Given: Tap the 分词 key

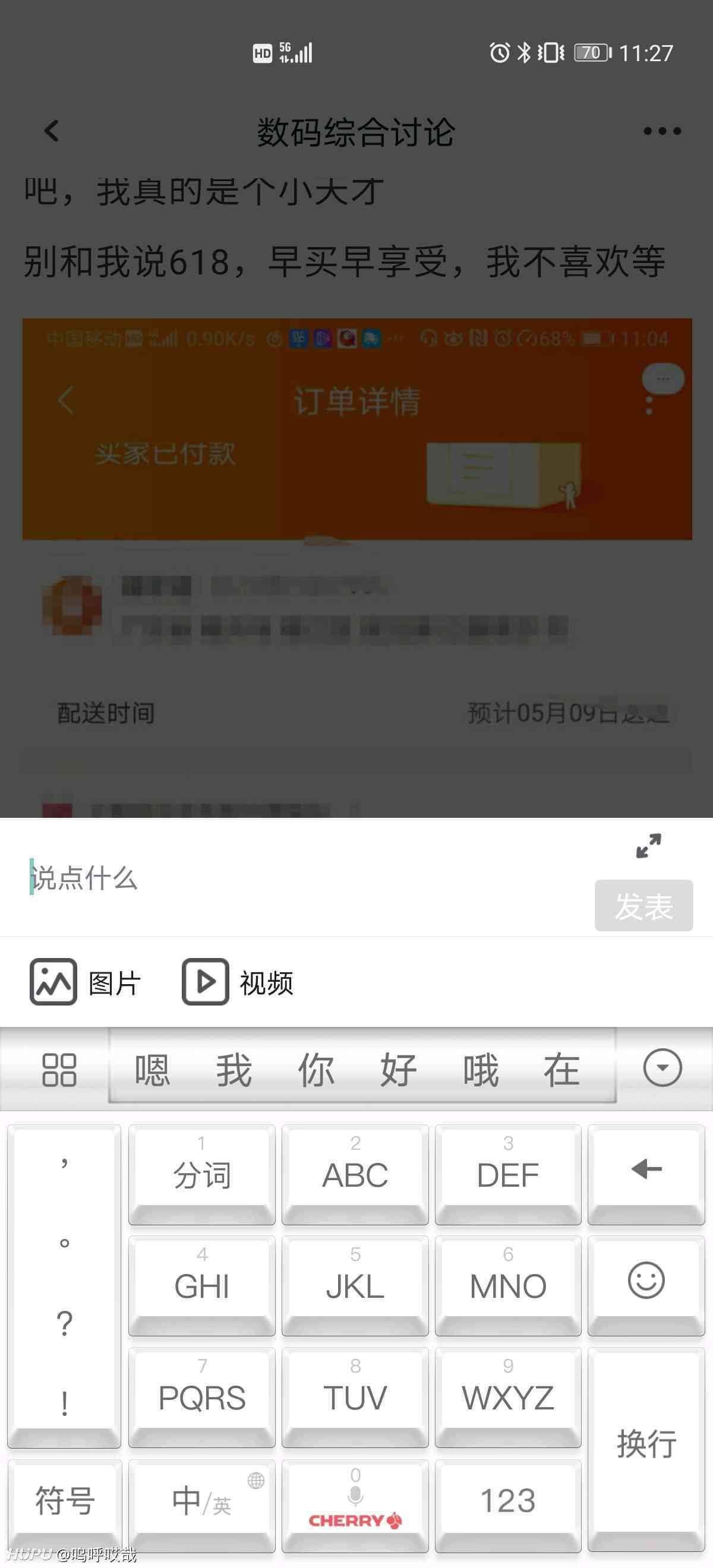Looking at the screenshot, I should [x=201, y=1175].
